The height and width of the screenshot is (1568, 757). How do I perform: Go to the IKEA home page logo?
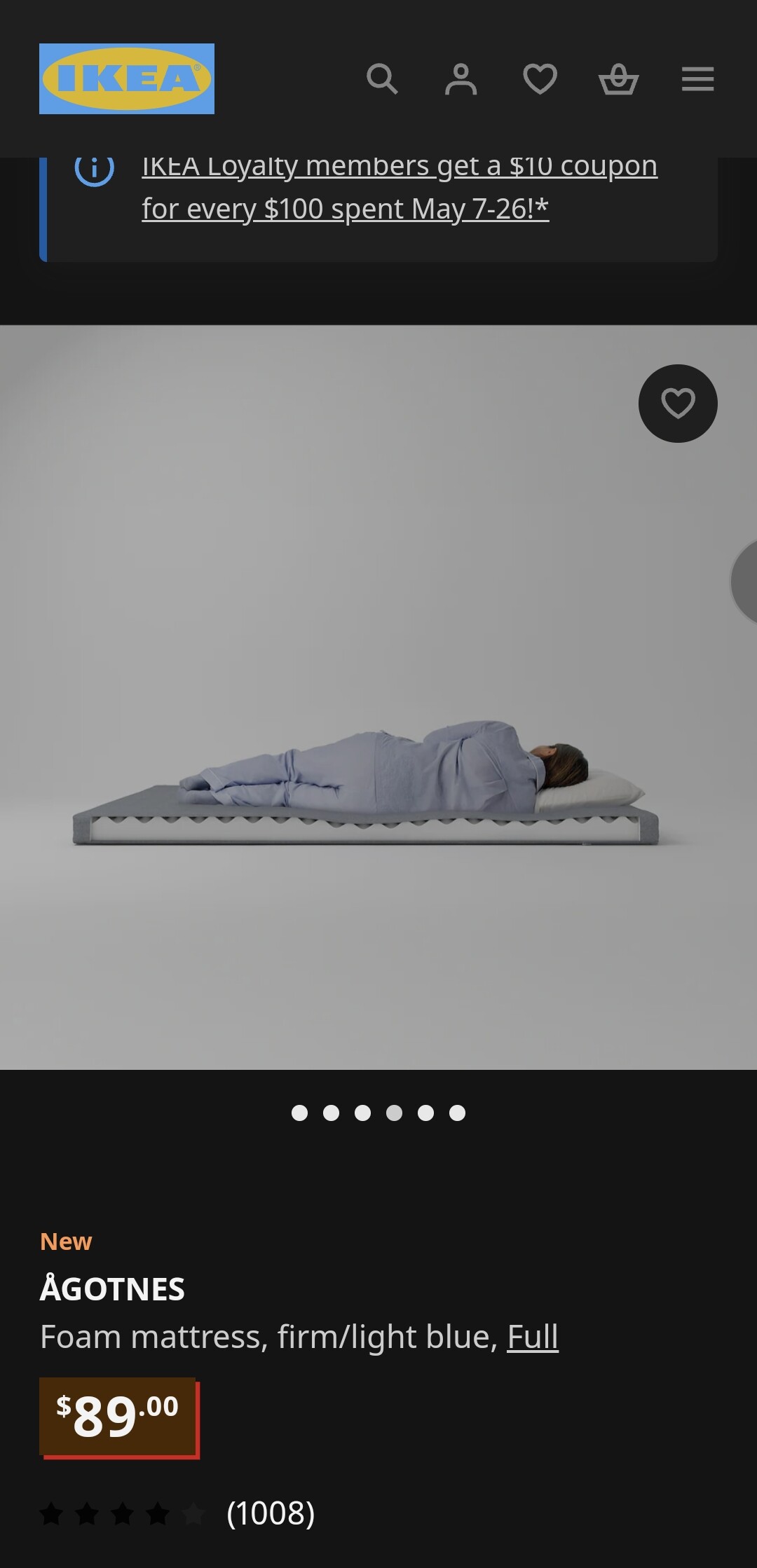pyautogui.click(x=127, y=78)
